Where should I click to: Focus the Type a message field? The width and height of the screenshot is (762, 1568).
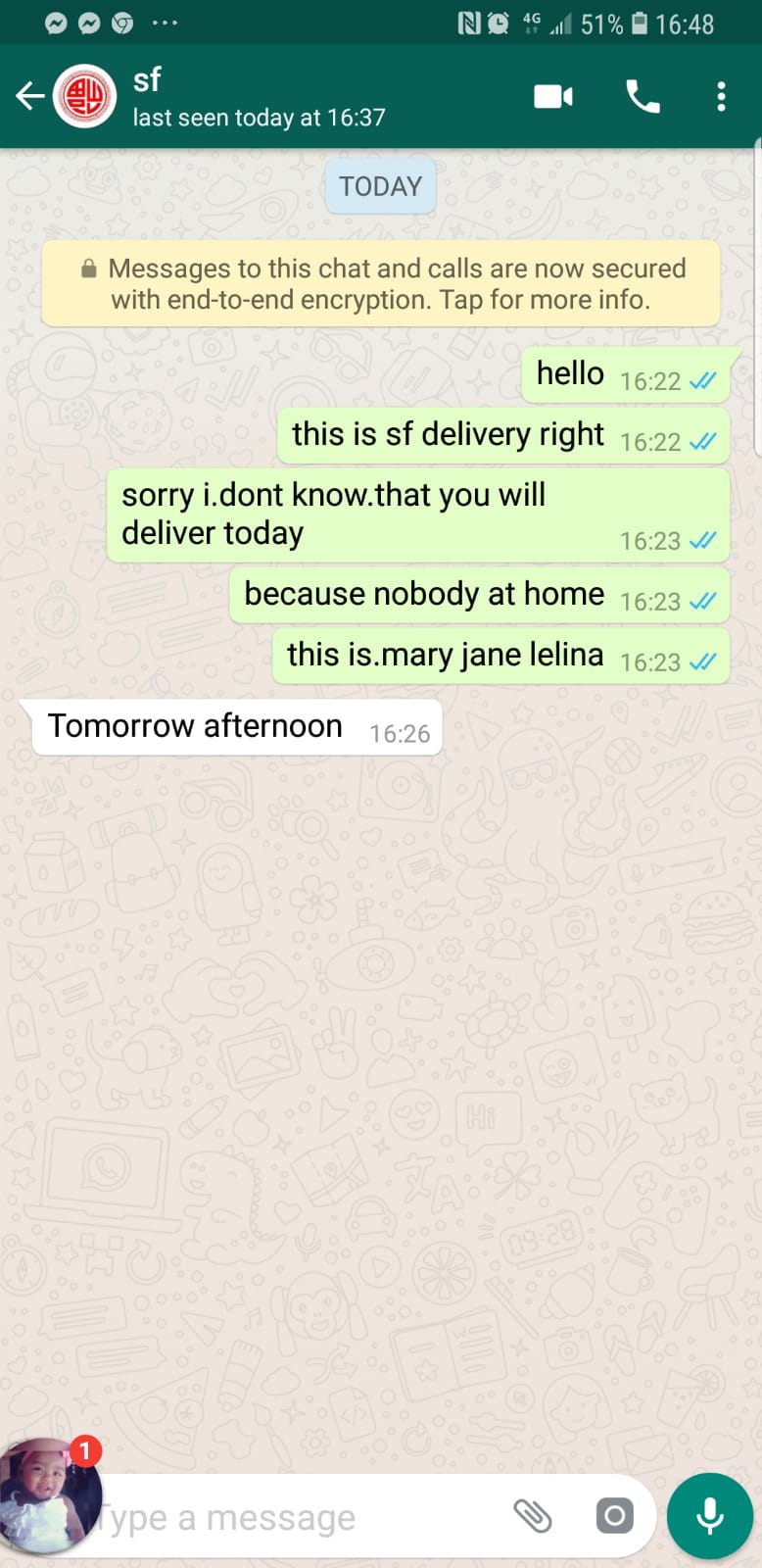[x=294, y=1517]
